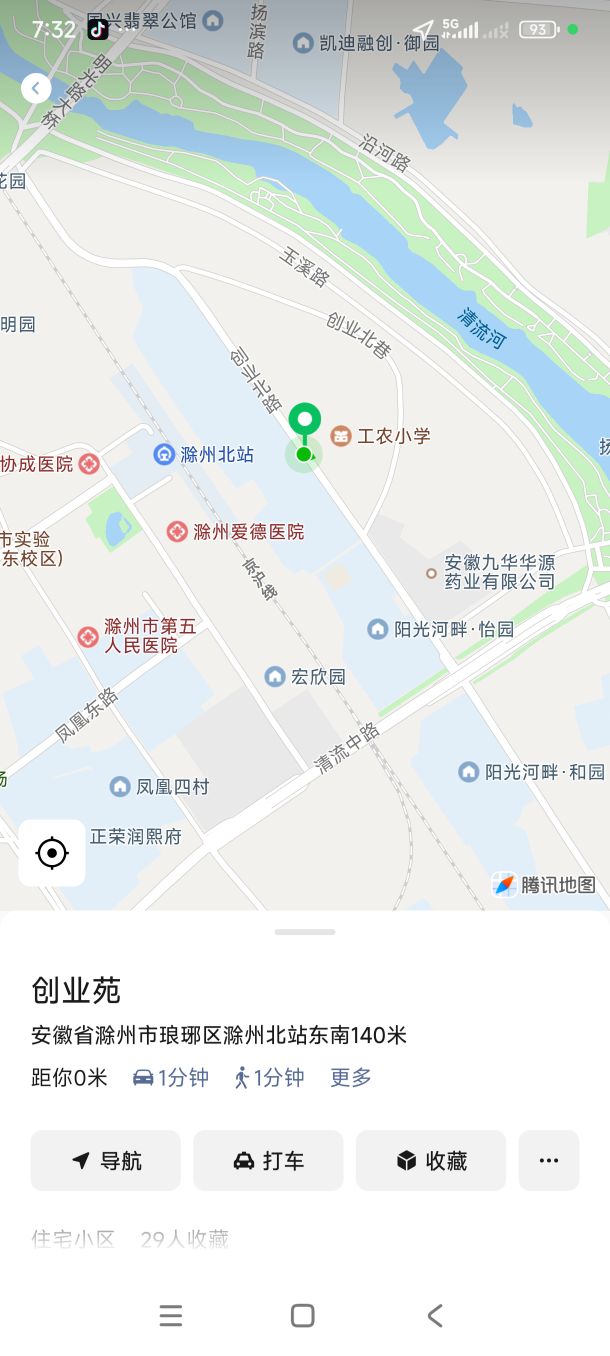The height and width of the screenshot is (1356, 610).
Task: Select 凤凰四村 on the map
Action: point(161,786)
